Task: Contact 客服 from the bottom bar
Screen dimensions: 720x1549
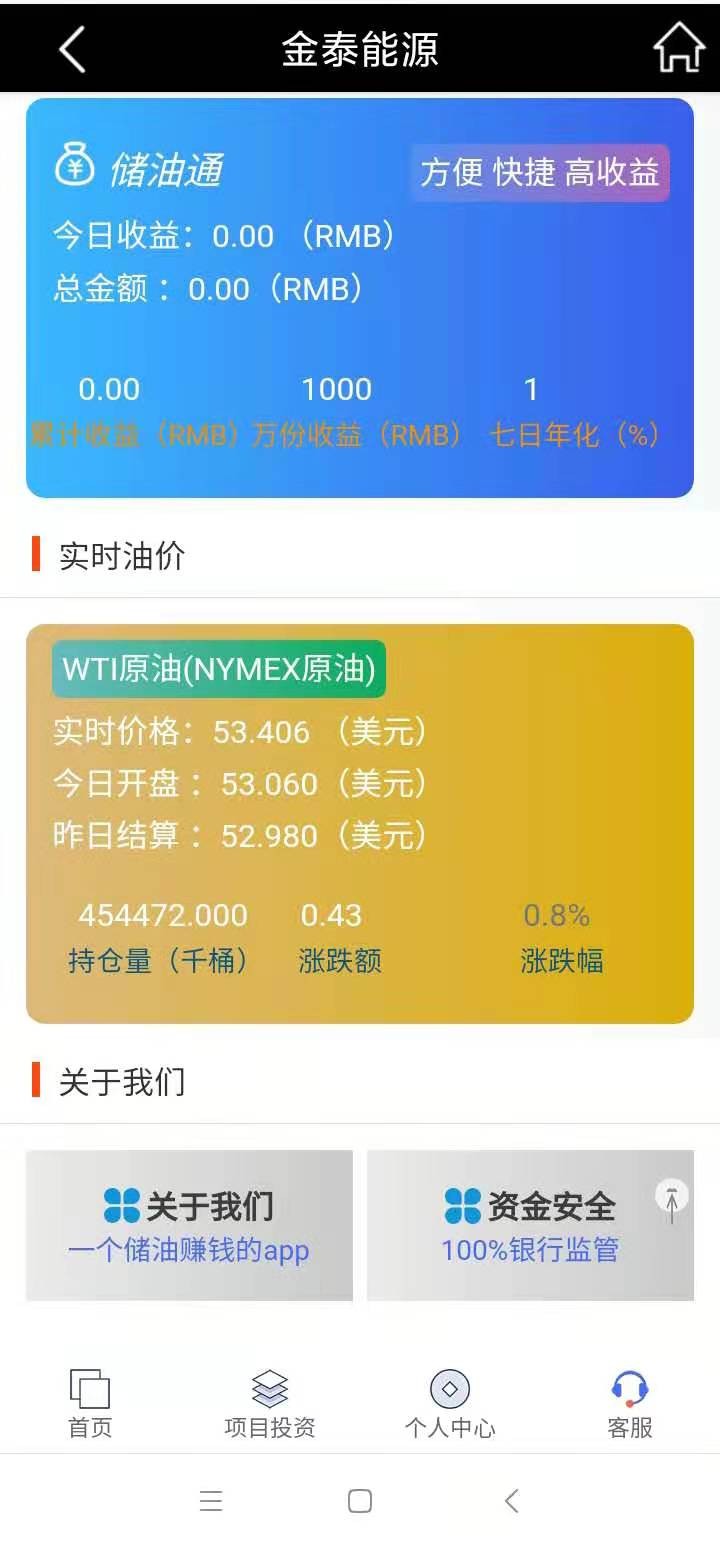Action: 630,1403
